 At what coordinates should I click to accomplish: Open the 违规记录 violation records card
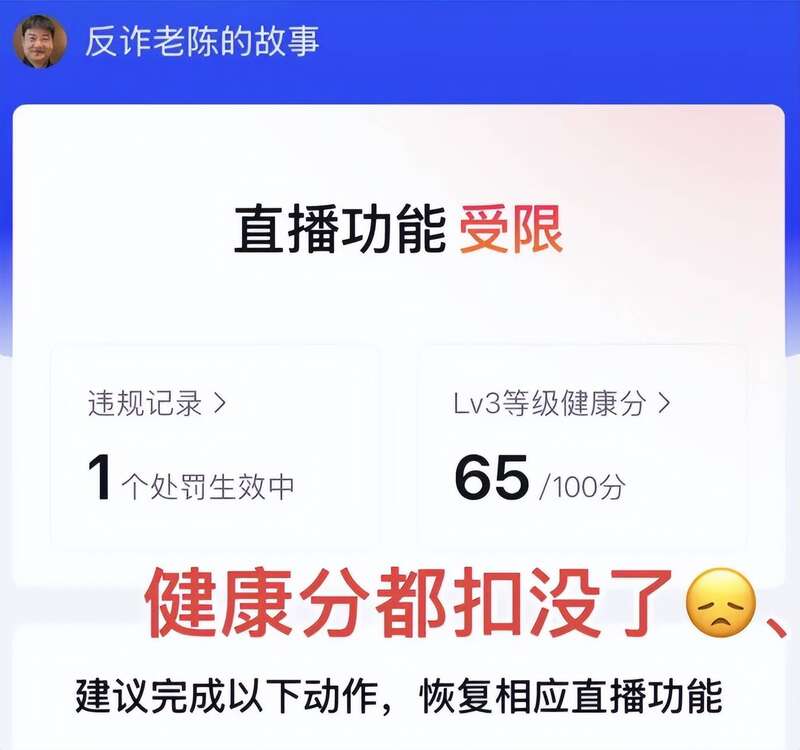(x=156, y=404)
